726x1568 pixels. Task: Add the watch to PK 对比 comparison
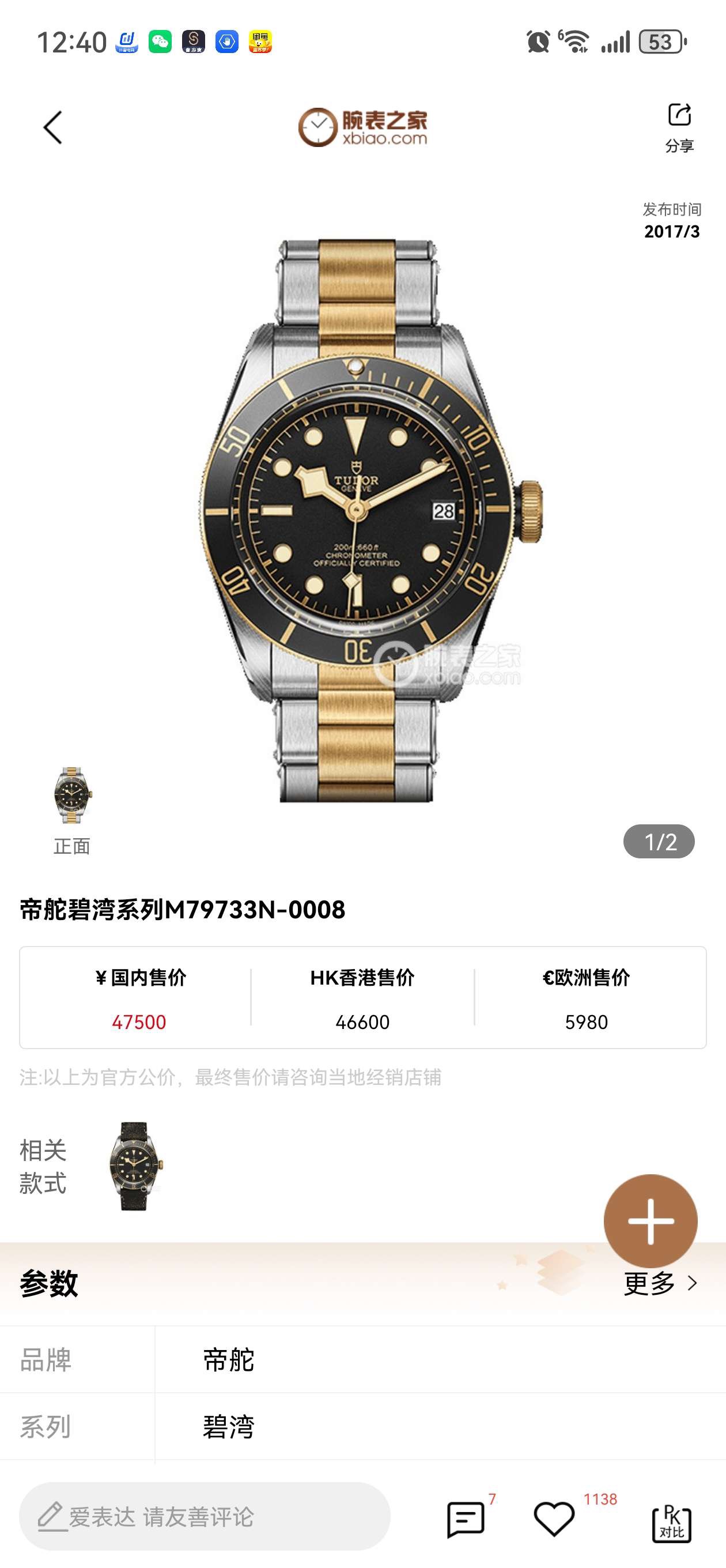671,1523
